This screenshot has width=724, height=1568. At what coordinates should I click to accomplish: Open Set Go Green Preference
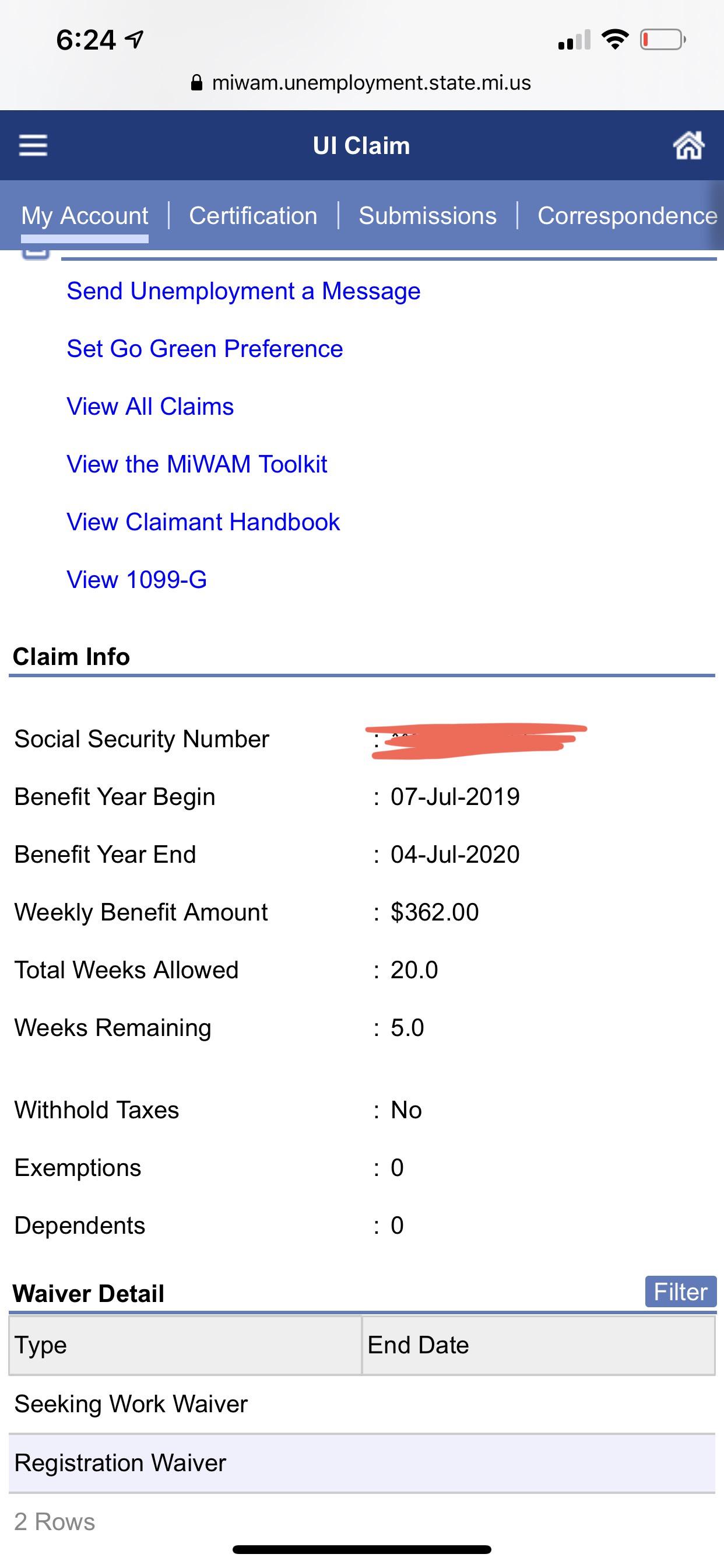[x=204, y=348]
